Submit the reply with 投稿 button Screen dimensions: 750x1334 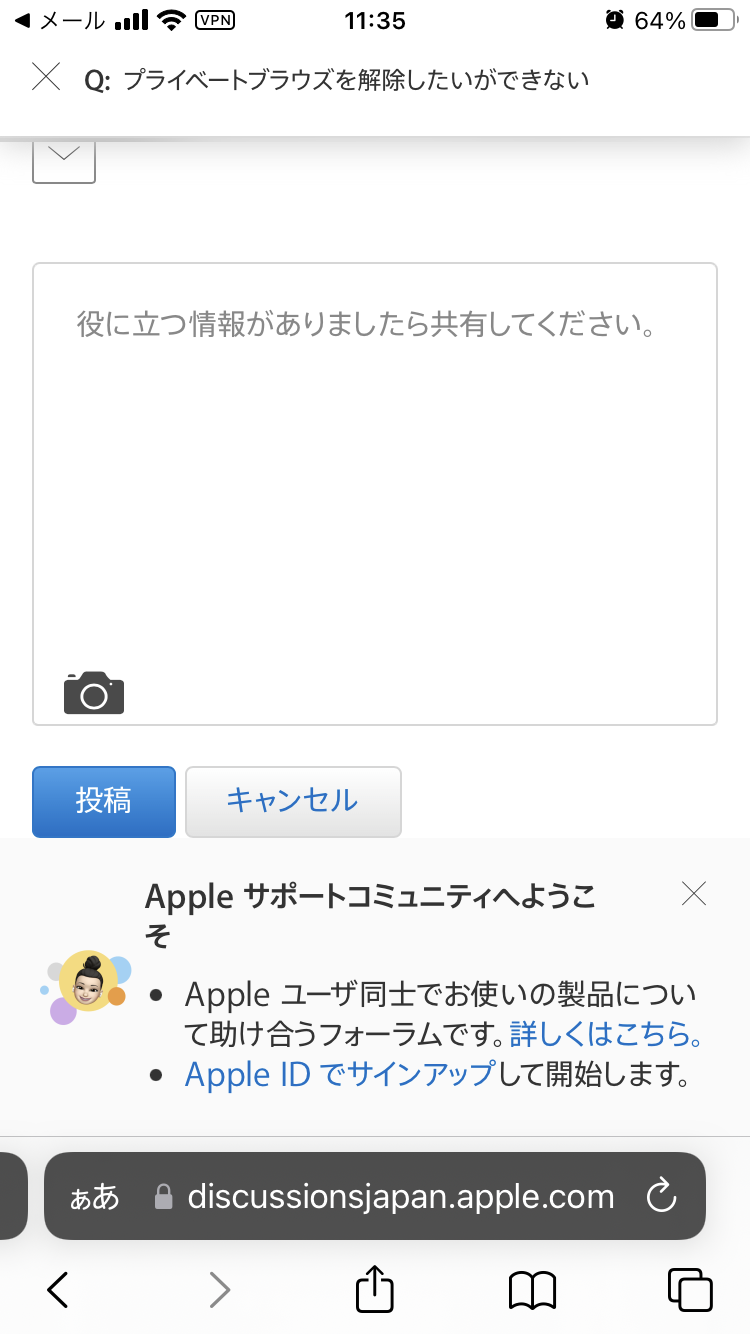[104, 801]
